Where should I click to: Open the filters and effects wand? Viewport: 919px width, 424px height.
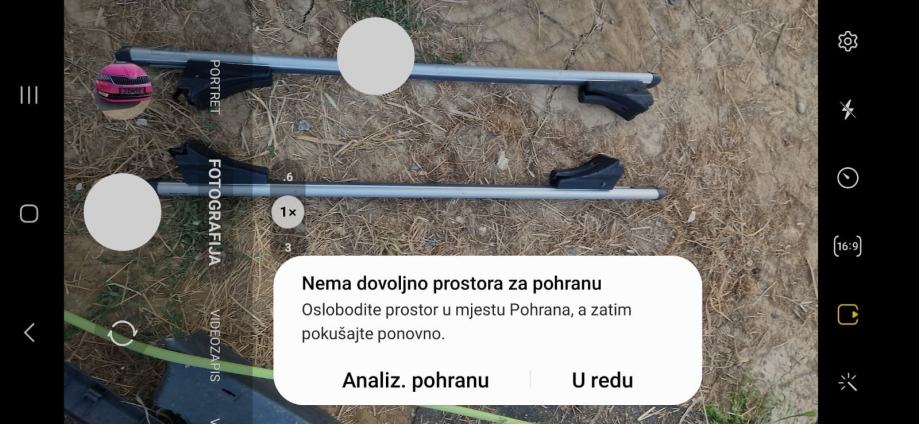click(848, 383)
